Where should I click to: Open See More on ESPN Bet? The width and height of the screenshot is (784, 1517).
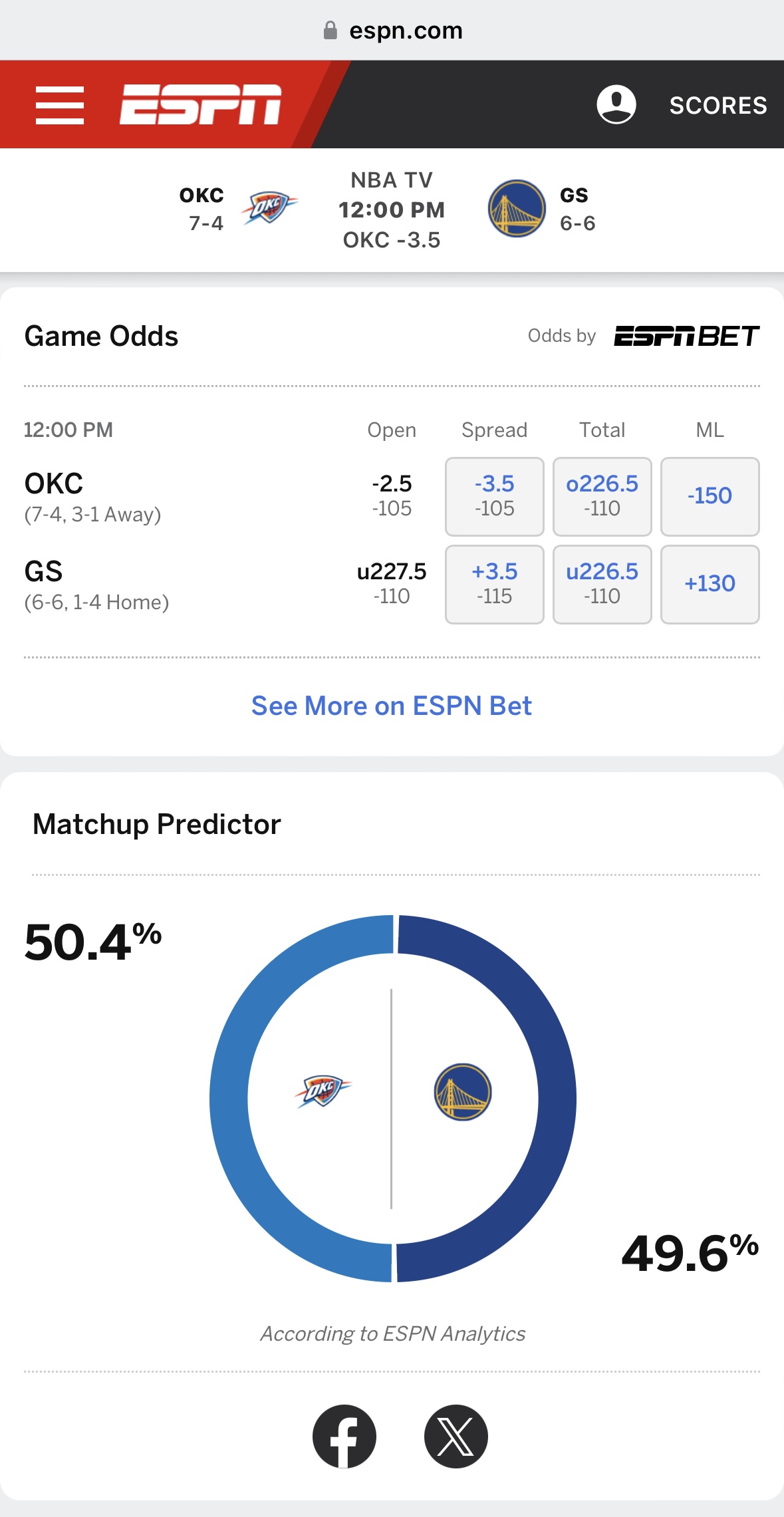[392, 706]
